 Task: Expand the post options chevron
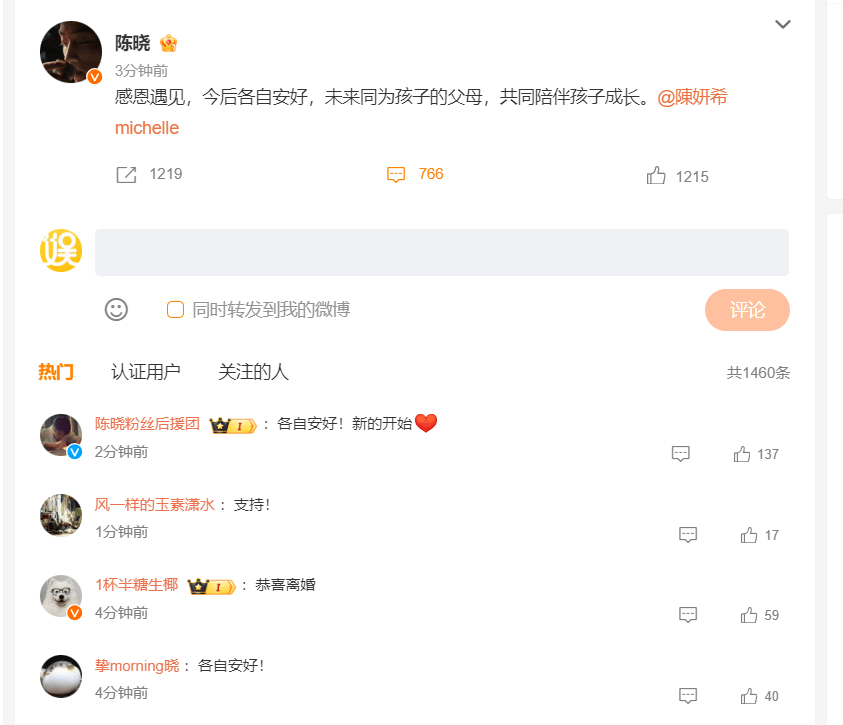click(x=783, y=25)
